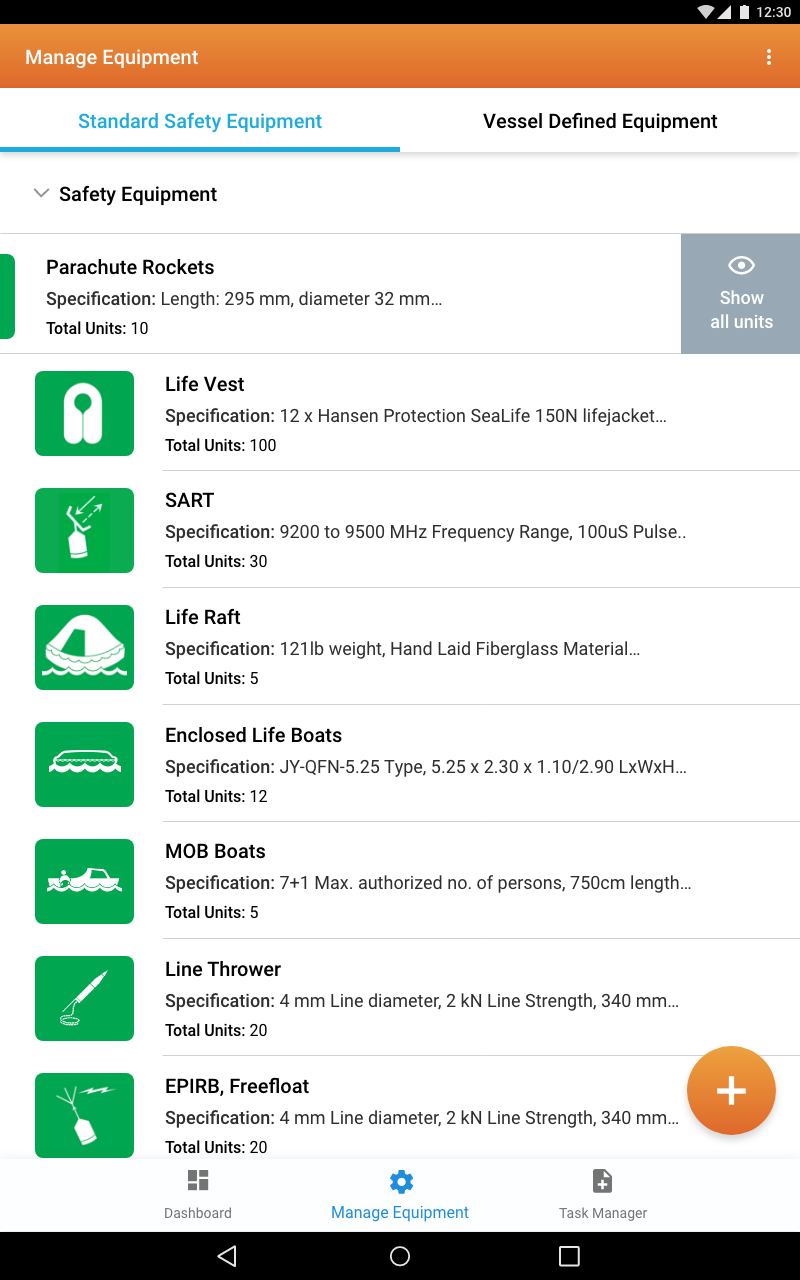Open the Life Raft item
Screen dimensions: 800x1280
(x=400, y=647)
